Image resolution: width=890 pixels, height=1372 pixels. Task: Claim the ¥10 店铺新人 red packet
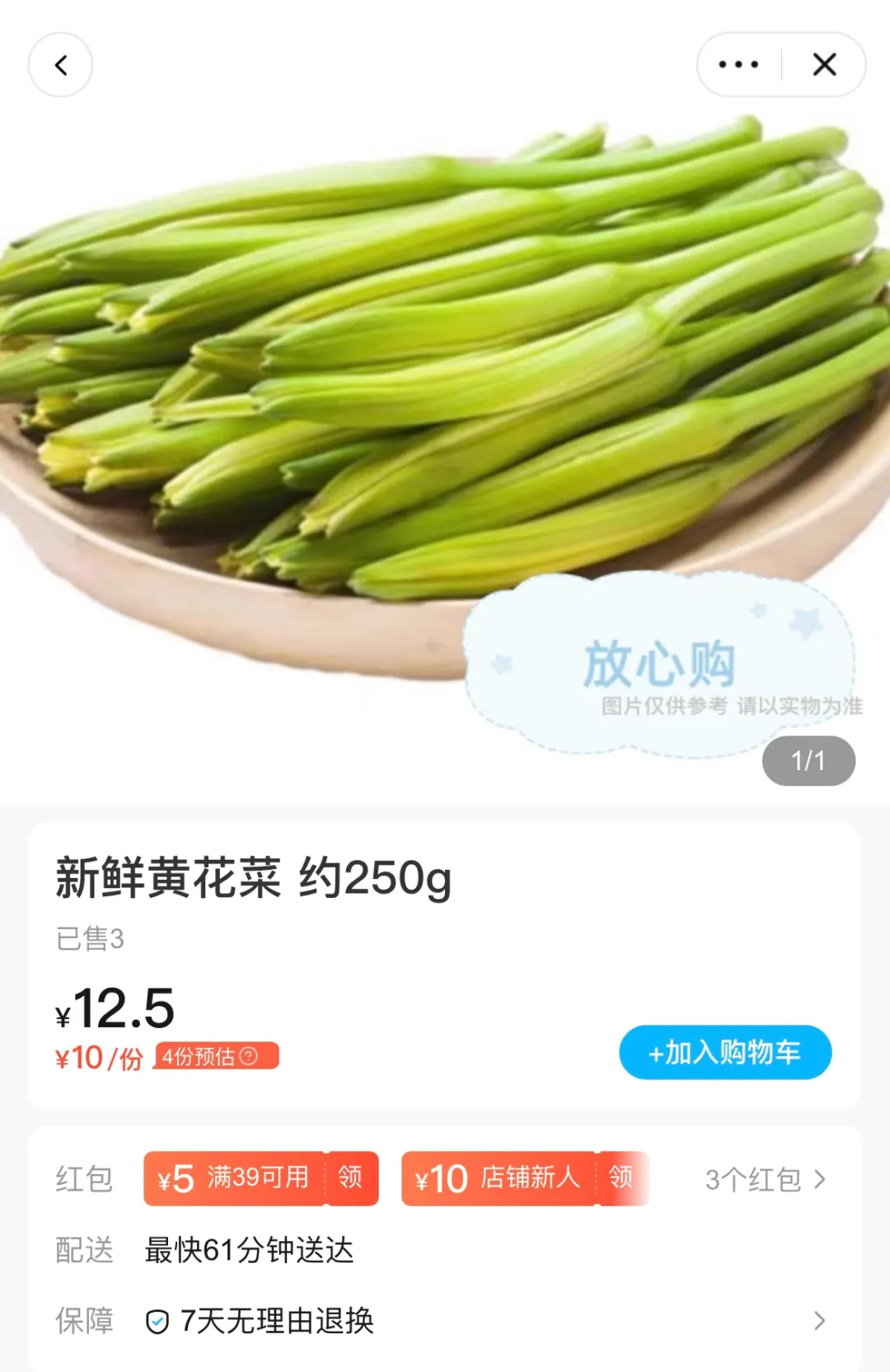coord(621,1178)
